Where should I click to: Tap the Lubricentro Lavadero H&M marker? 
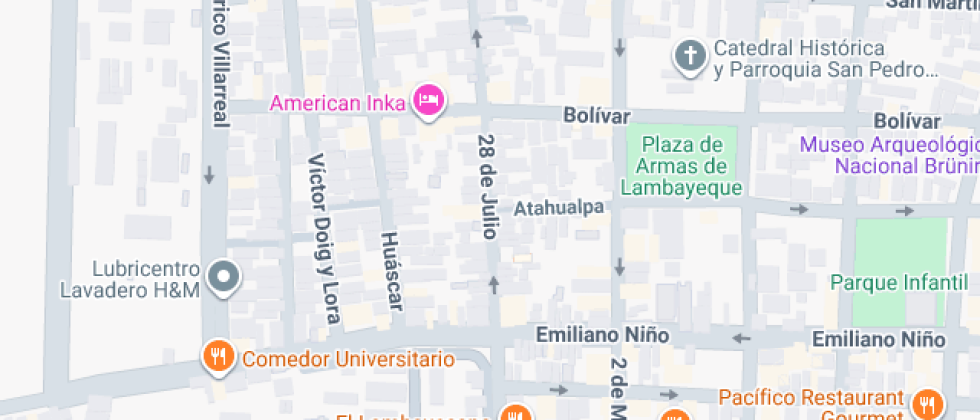[222, 276]
